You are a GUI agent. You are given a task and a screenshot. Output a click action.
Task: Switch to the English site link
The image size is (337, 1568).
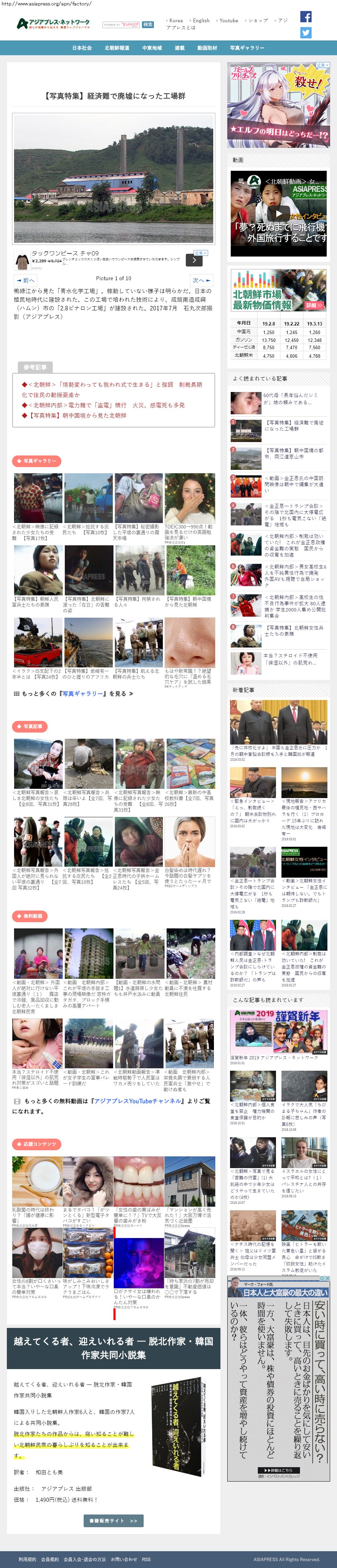[201, 21]
